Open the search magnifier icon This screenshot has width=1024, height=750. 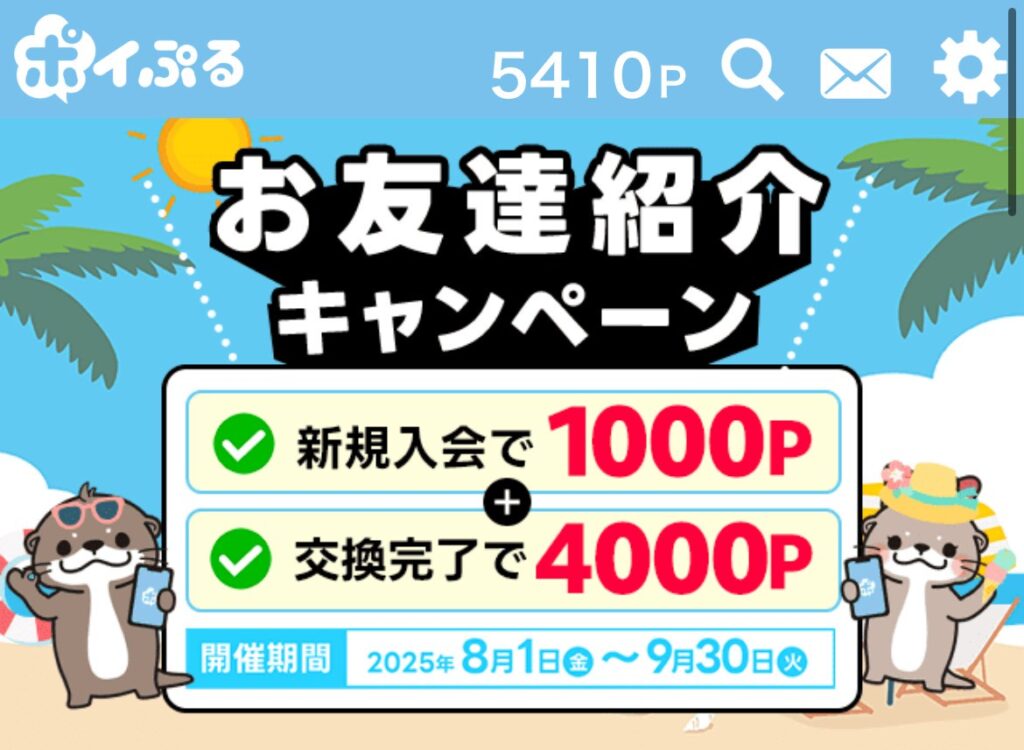[x=752, y=70]
